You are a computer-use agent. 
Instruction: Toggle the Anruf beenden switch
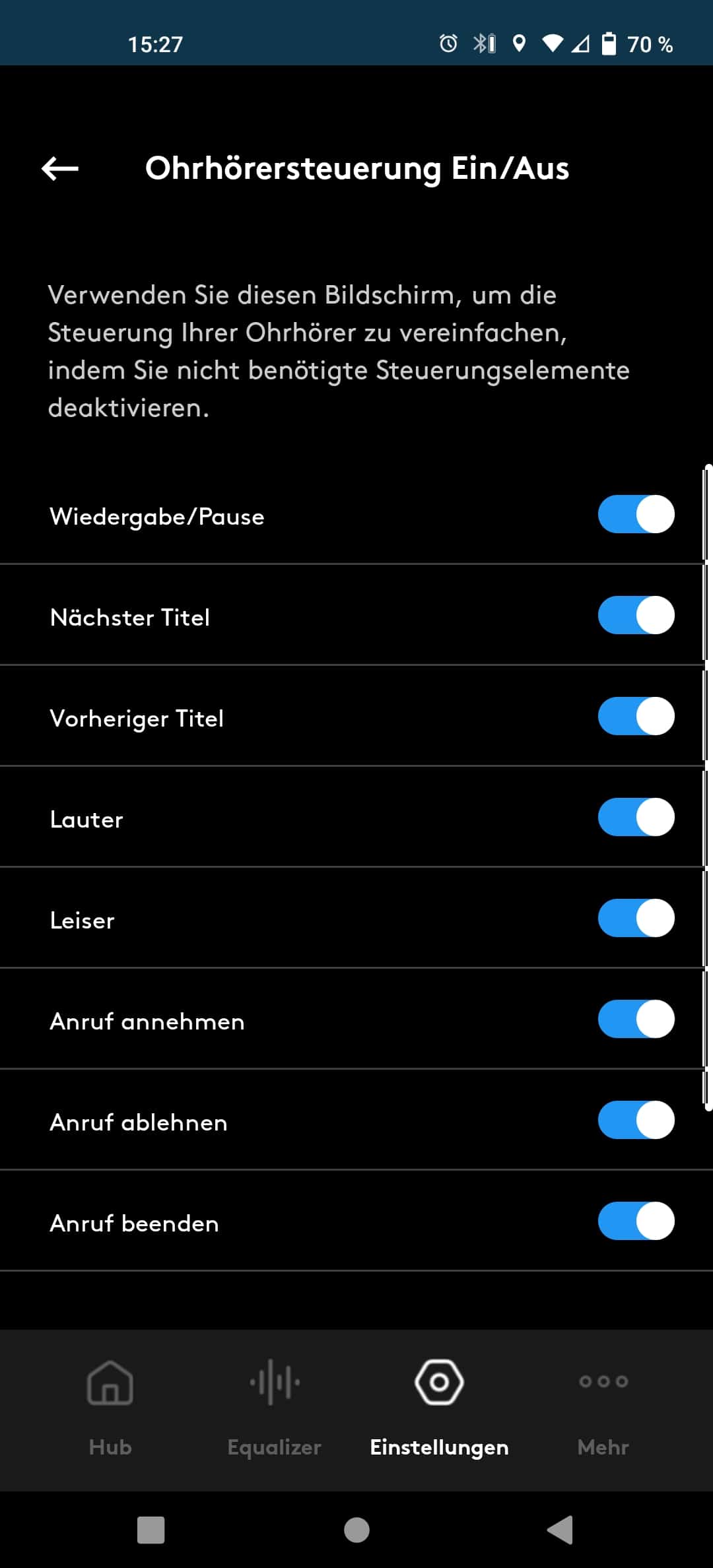coord(636,1222)
